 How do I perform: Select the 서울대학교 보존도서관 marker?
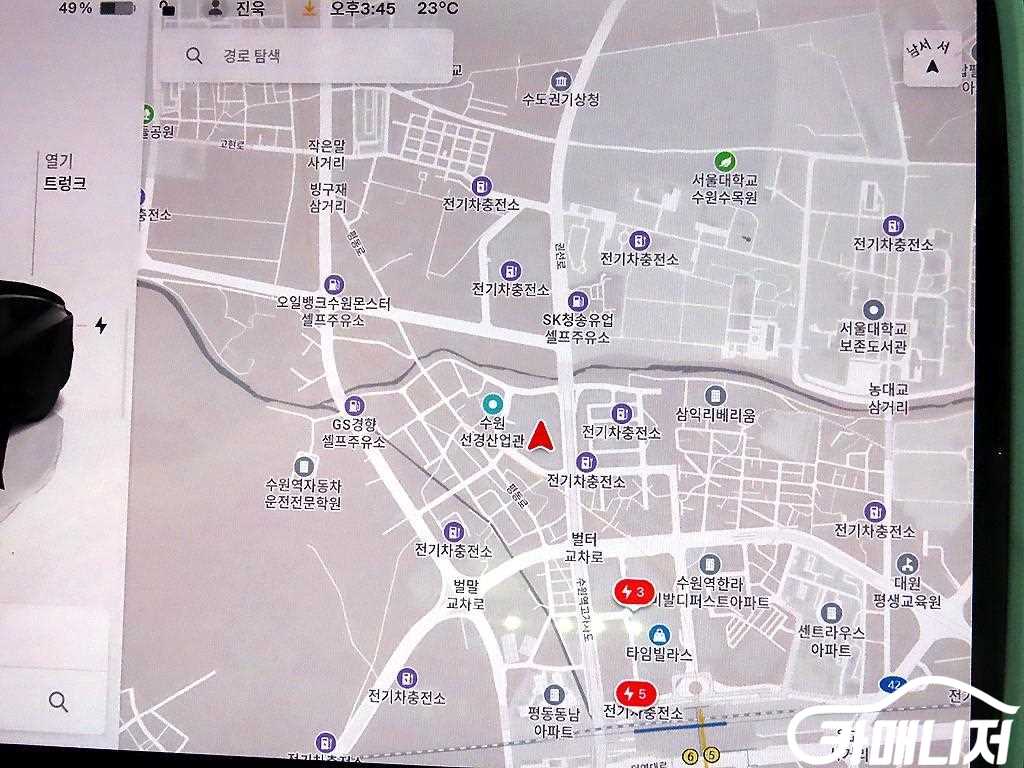click(873, 309)
